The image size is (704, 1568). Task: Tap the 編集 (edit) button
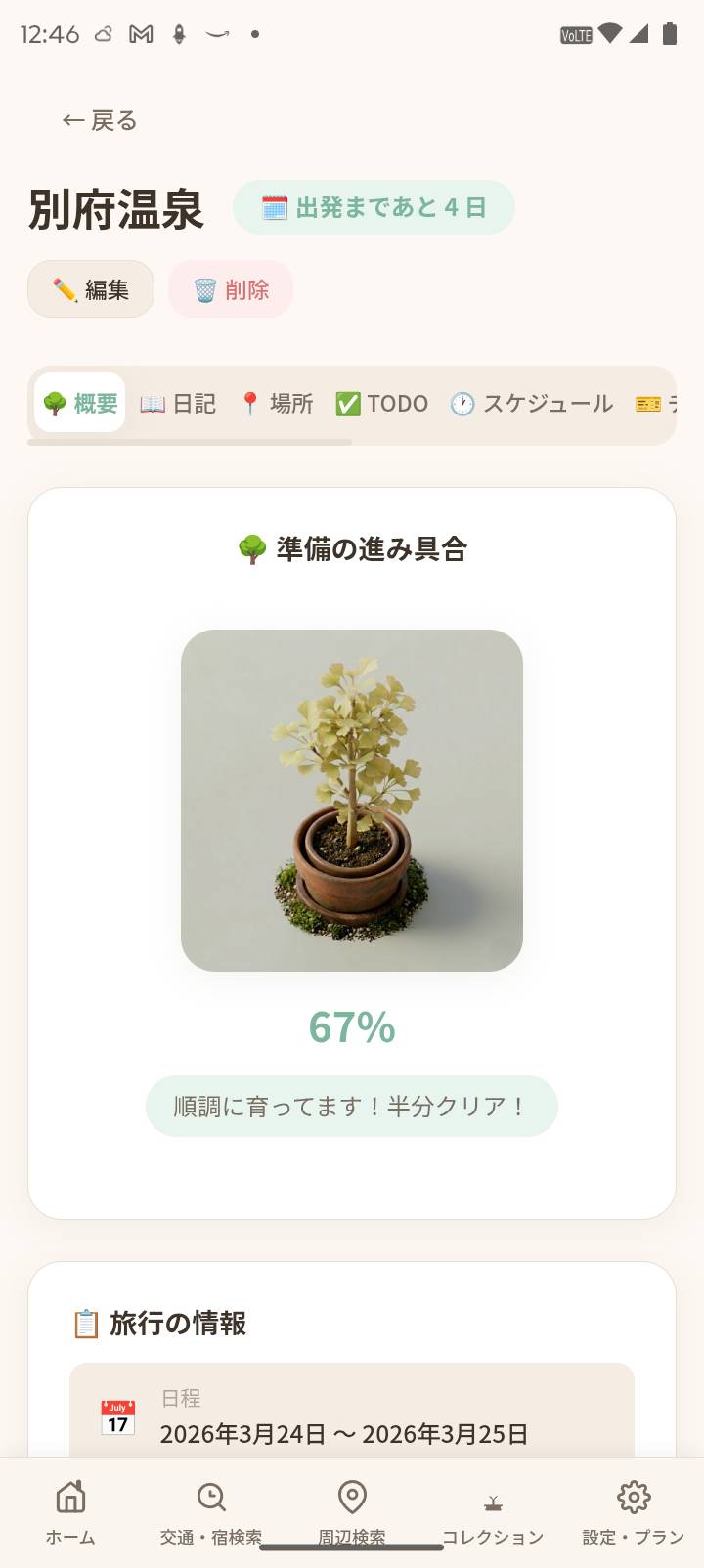click(x=90, y=289)
